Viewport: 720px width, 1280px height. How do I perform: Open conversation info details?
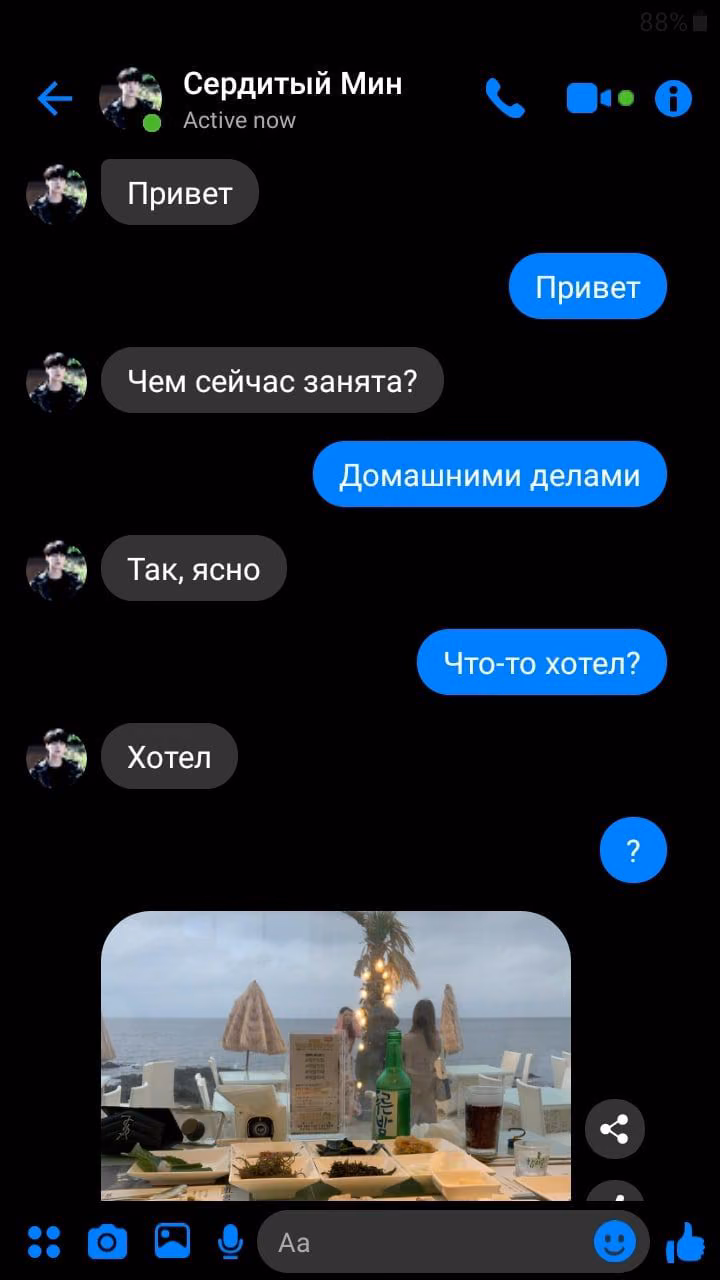pyautogui.click(x=674, y=98)
